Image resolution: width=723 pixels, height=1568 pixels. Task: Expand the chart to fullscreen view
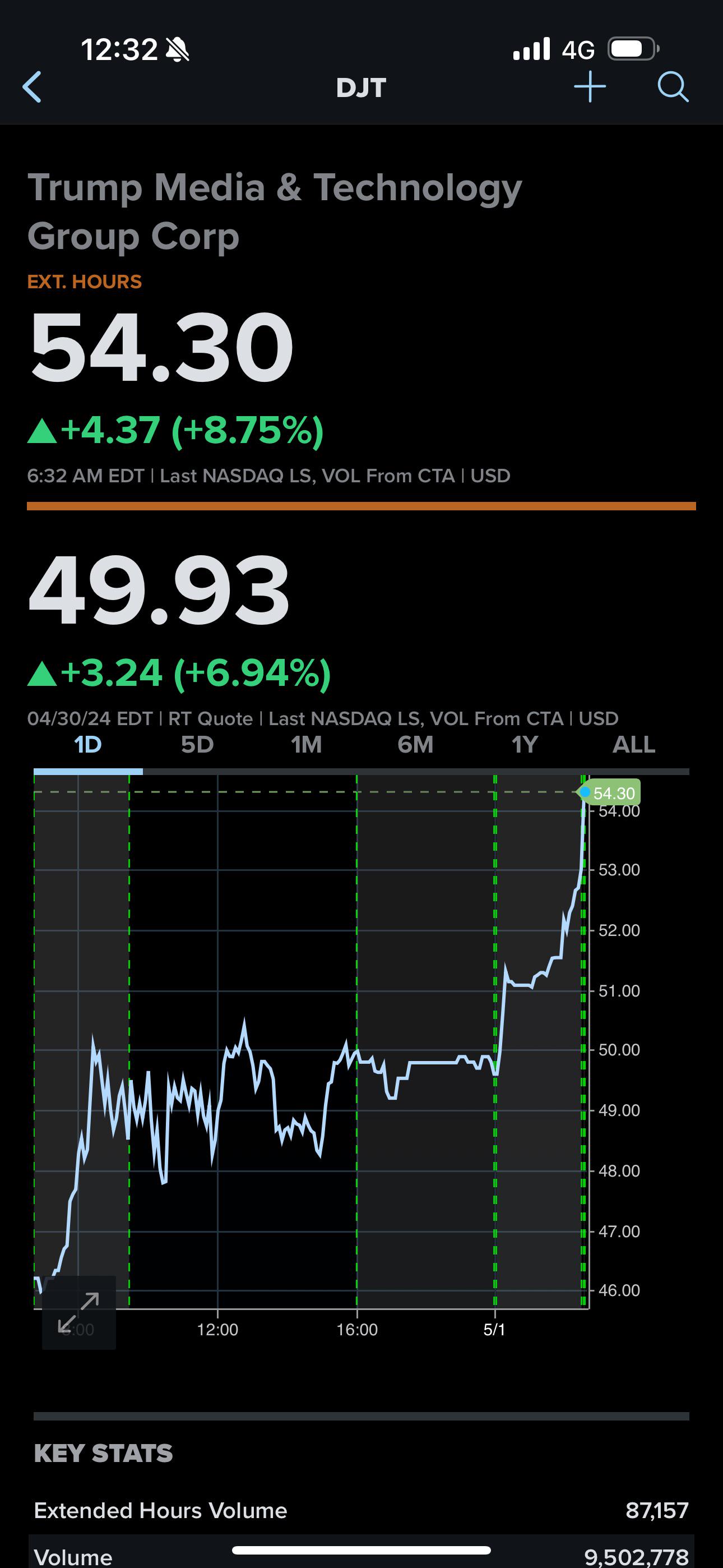[x=78, y=1310]
